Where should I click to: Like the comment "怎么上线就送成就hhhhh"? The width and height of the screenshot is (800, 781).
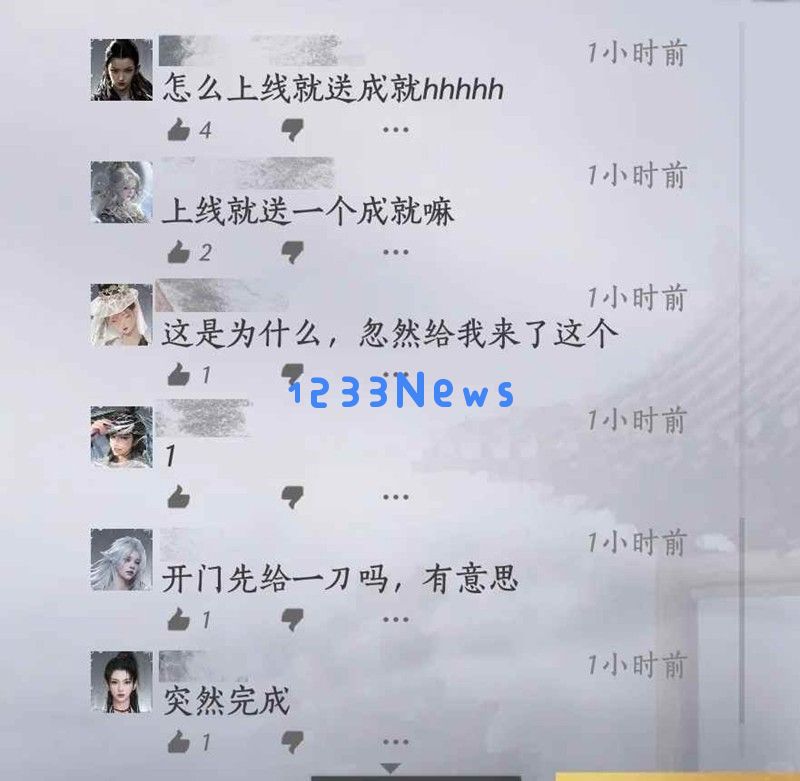(179, 129)
